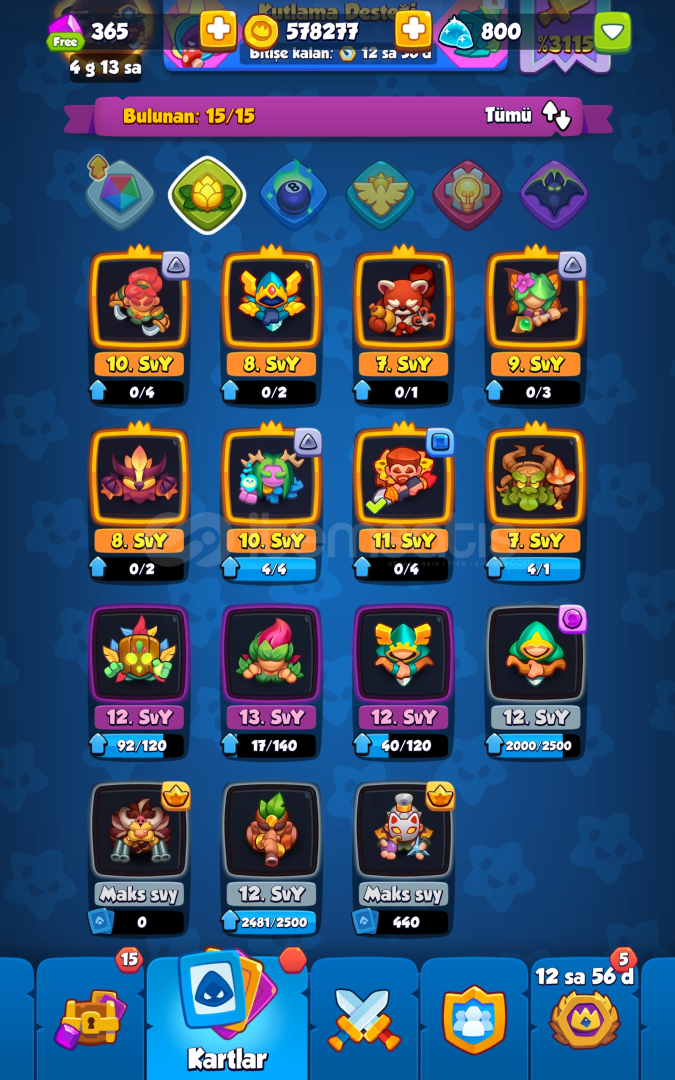Open the 13. SvY card with 17/140
The height and width of the screenshot is (1080, 675).
(271, 681)
